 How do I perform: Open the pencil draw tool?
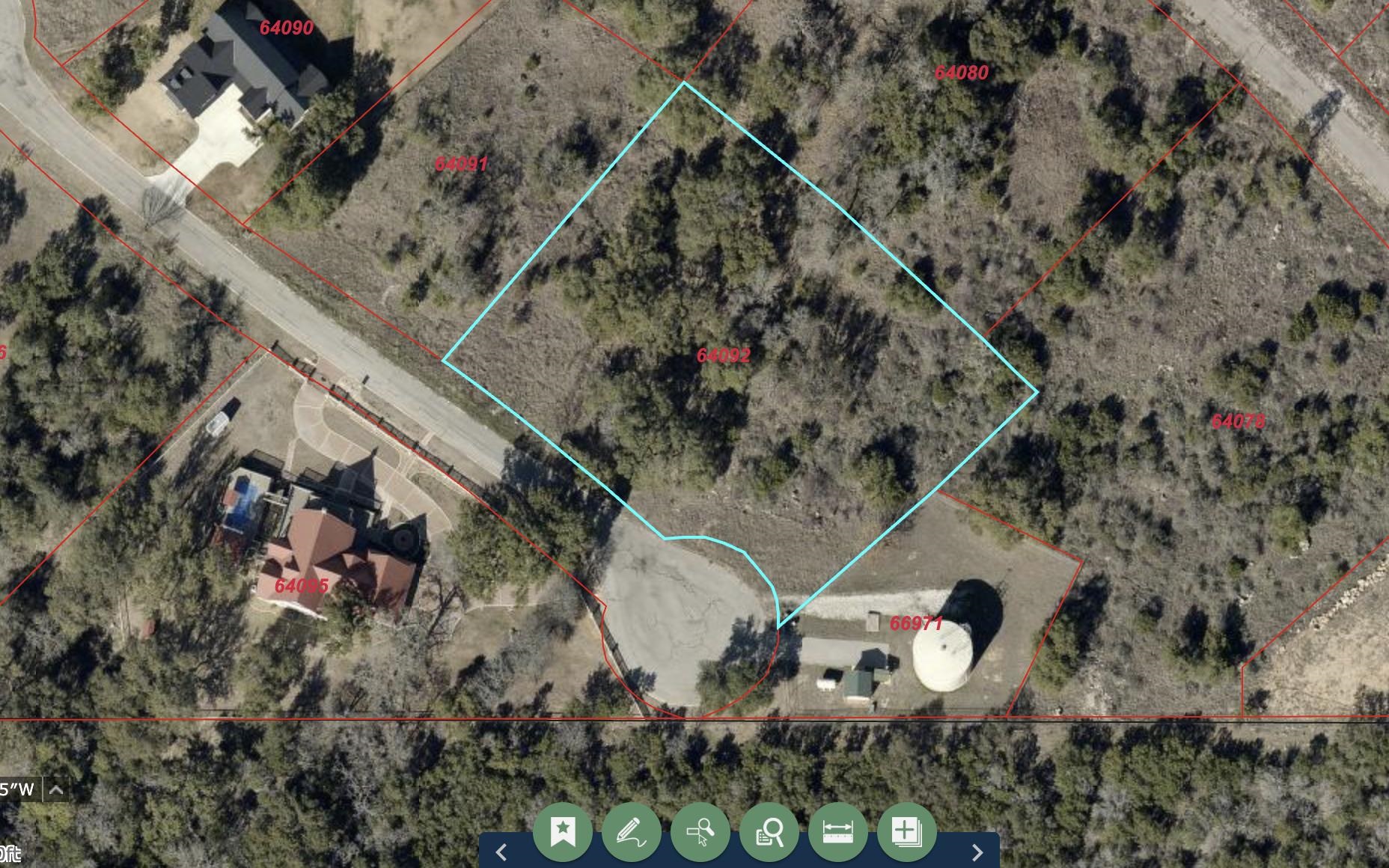pos(632,831)
